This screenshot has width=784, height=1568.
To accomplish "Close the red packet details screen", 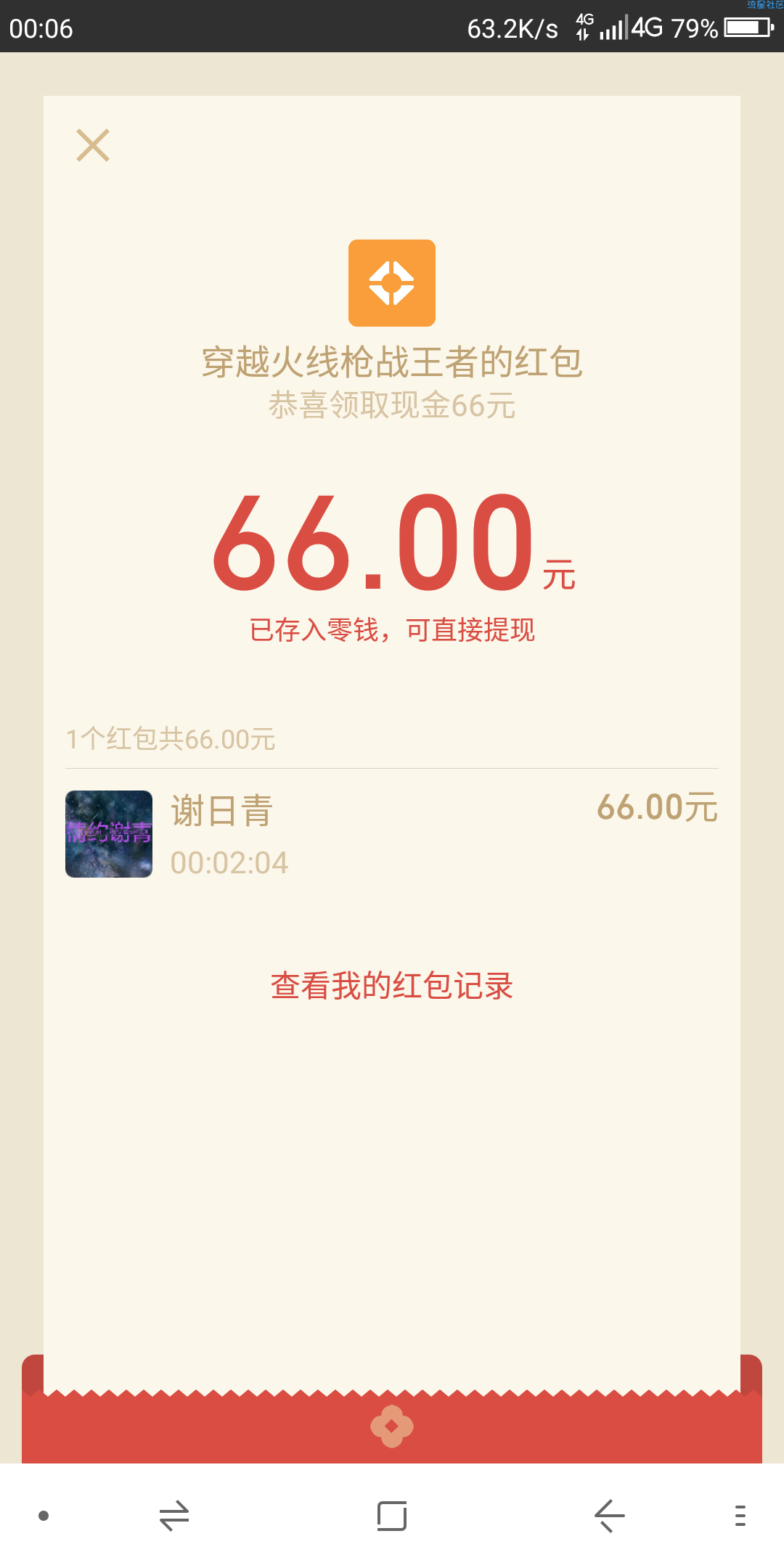I will [93, 145].
